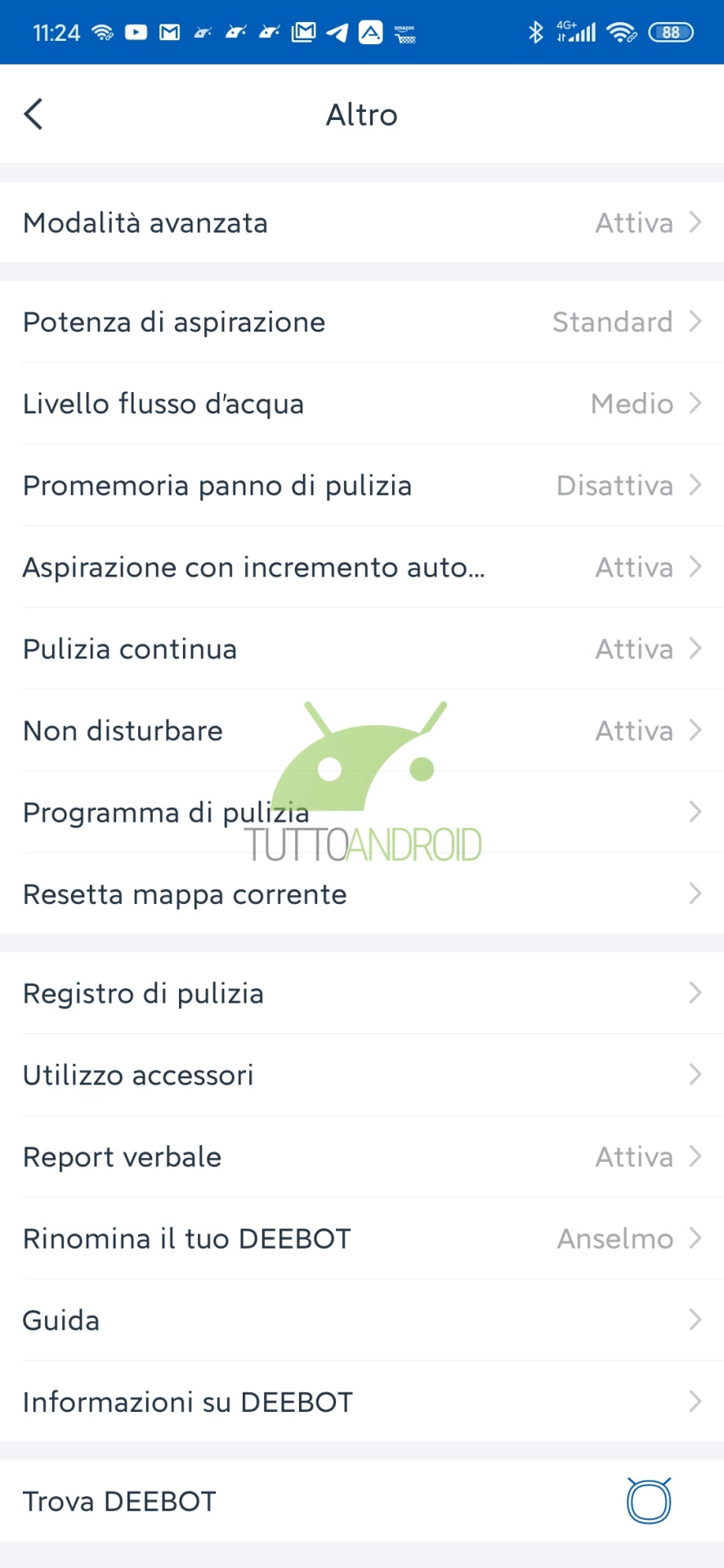The height and width of the screenshot is (1568, 724).
Task: Open Modalità avanzata settings
Action: coord(362,222)
